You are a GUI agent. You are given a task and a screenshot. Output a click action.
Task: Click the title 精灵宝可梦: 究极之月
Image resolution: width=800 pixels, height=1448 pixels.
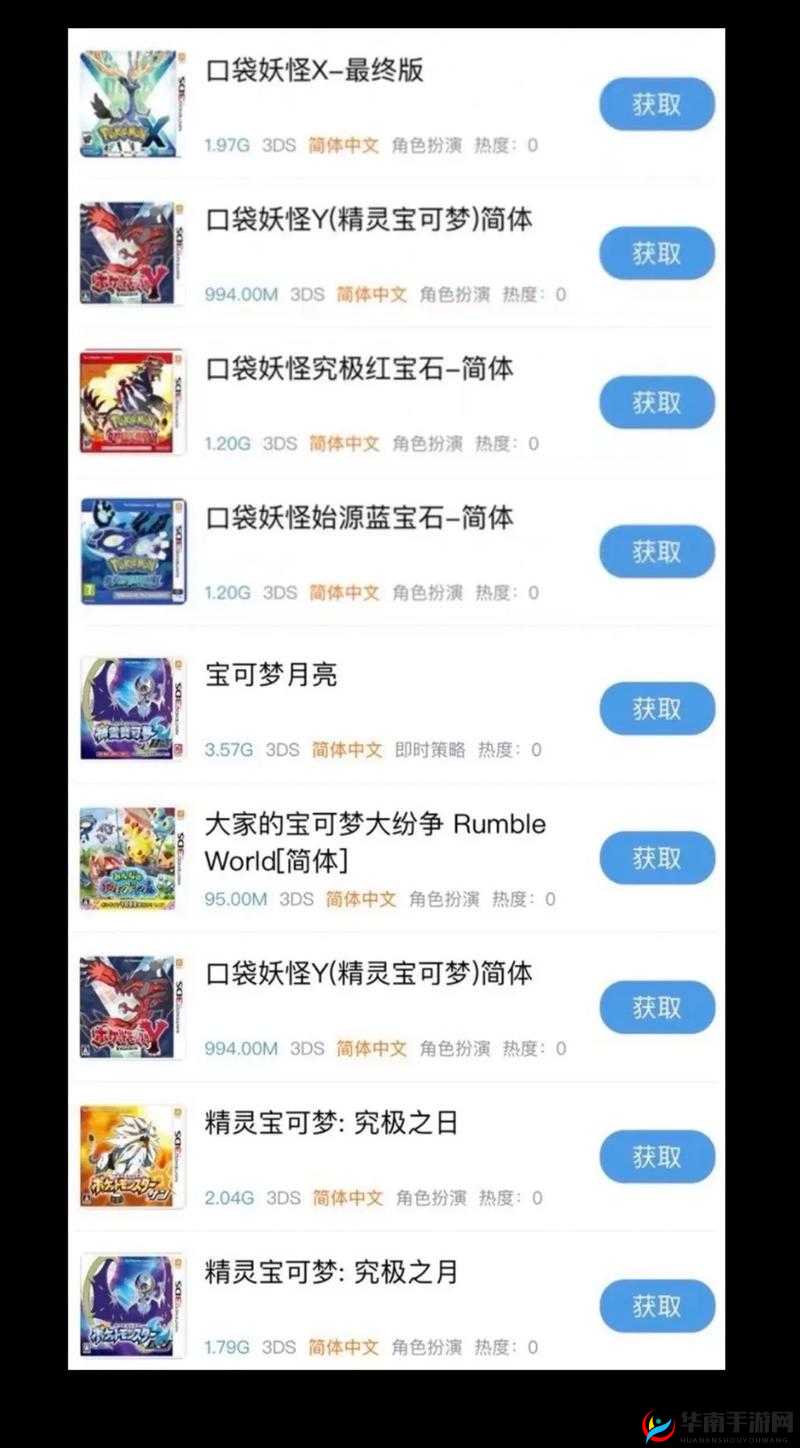330,1273
